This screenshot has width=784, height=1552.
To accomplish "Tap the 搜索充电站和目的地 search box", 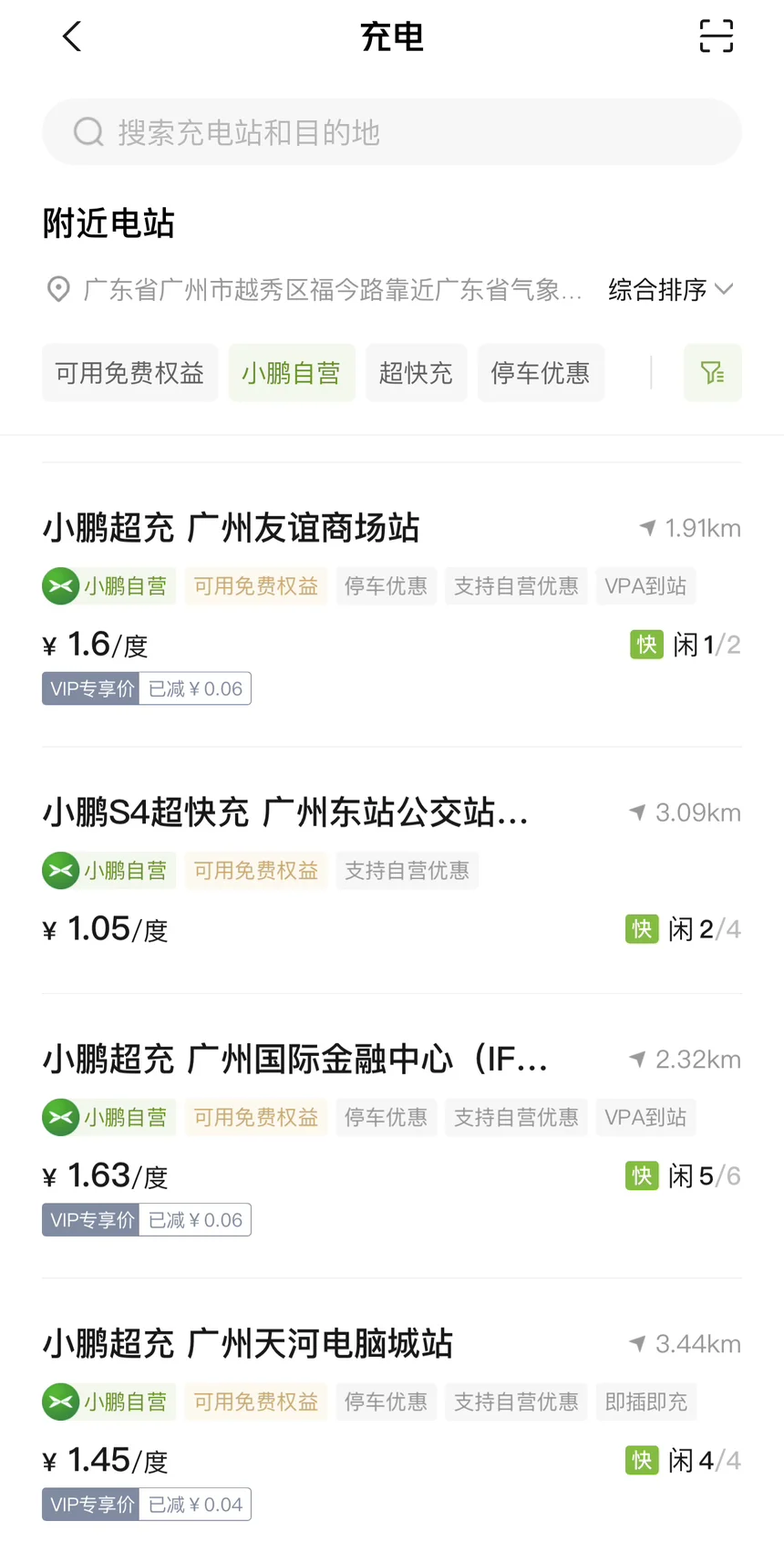I will [392, 132].
